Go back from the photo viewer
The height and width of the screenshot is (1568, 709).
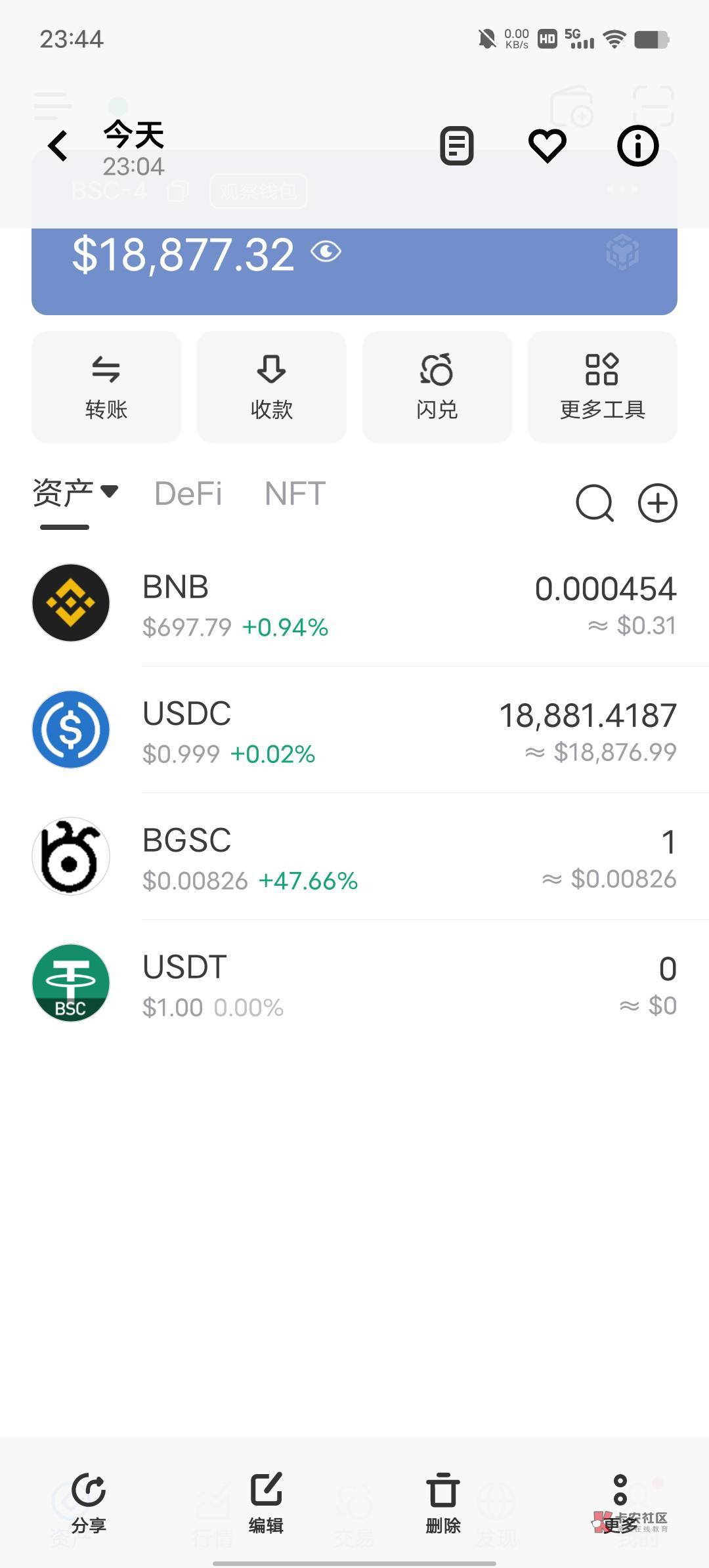[58, 146]
